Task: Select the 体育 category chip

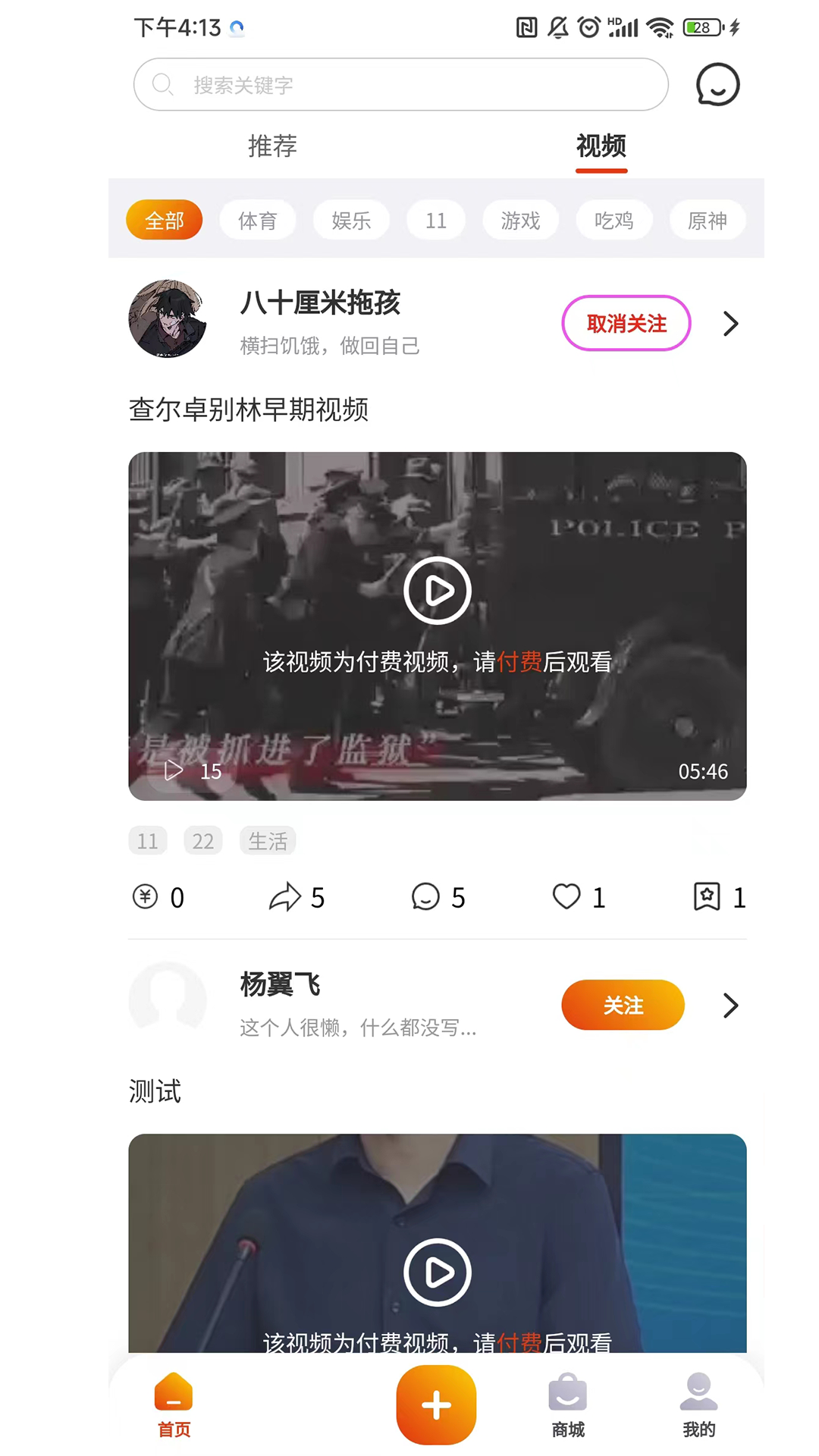Action: [x=257, y=221]
